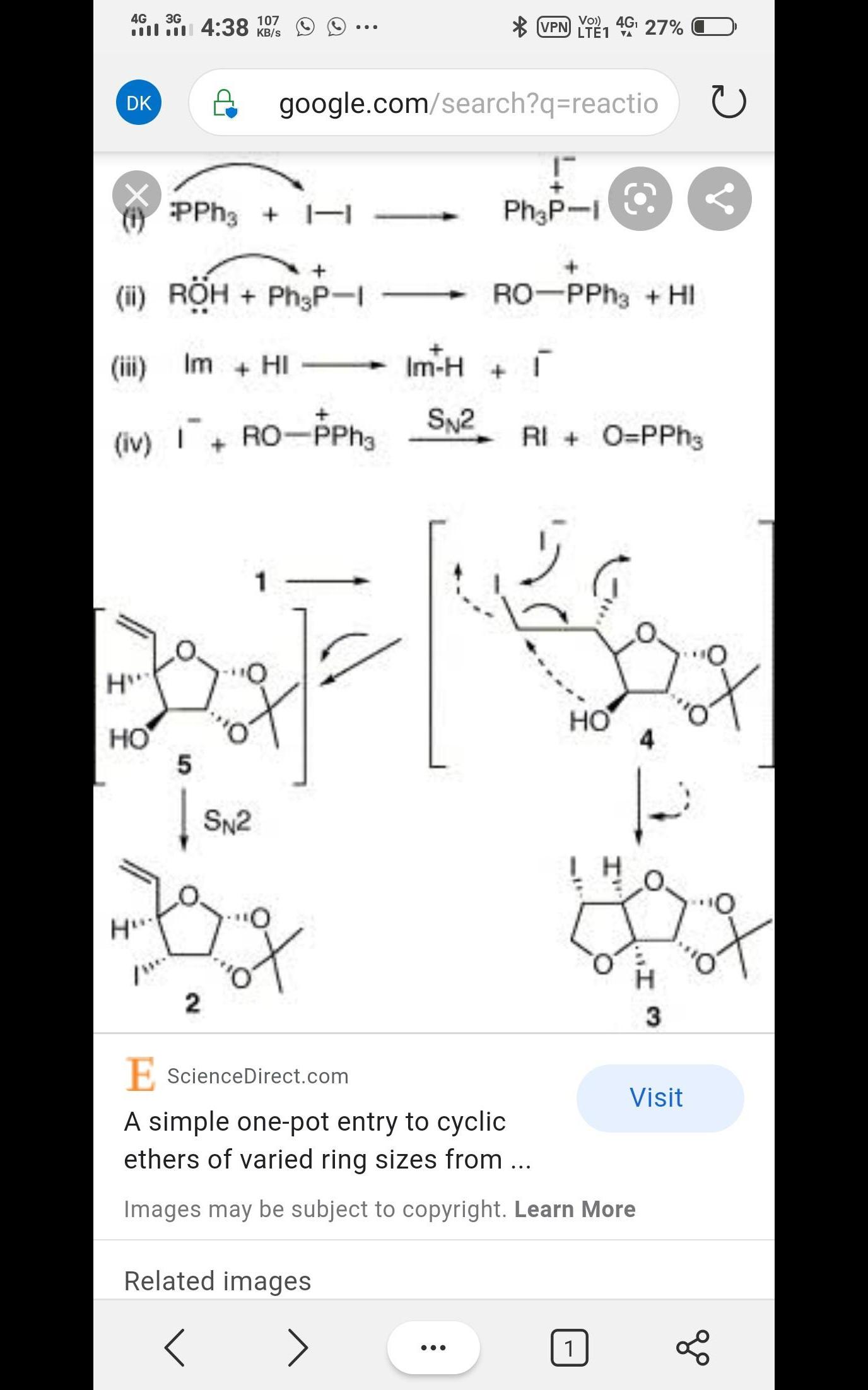The height and width of the screenshot is (1390, 868).
Task: Open the DK profile avatar
Action: tap(139, 102)
